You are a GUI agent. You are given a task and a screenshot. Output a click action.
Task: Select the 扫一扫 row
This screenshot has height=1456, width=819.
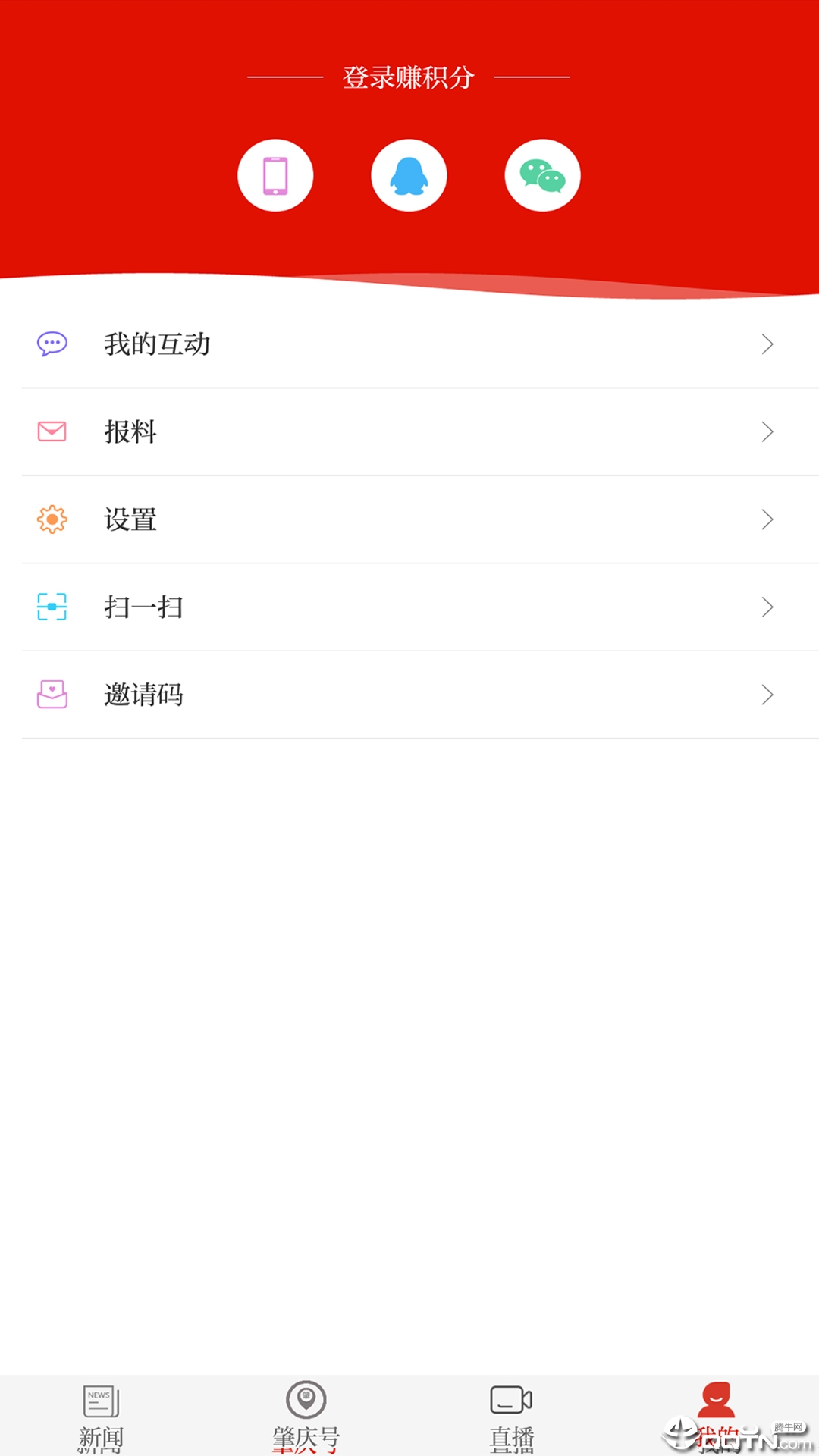409,607
